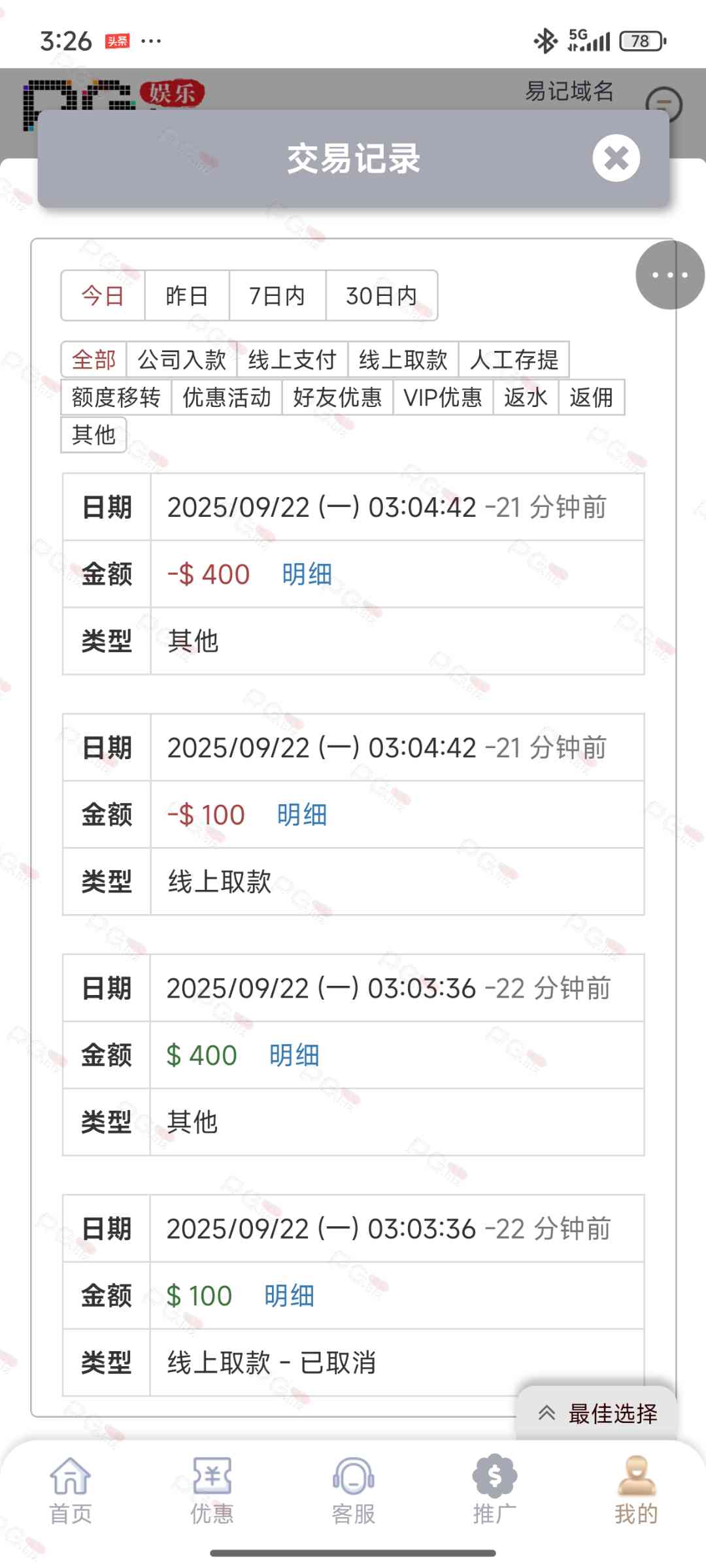Close the 交易记录 dialog
The height and width of the screenshot is (1568, 706).
click(x=616, y=158)
